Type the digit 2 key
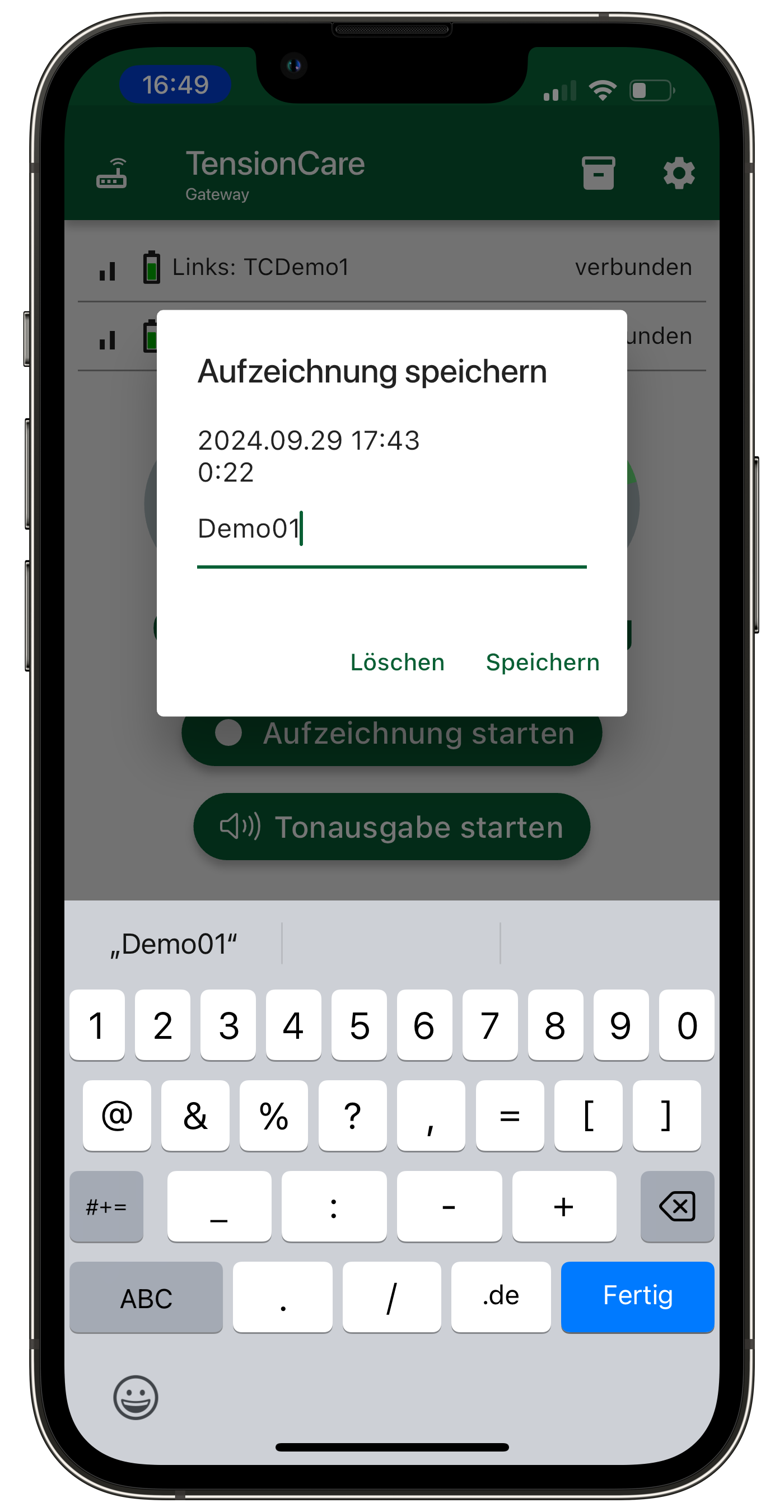 [x=162, y=1025]
